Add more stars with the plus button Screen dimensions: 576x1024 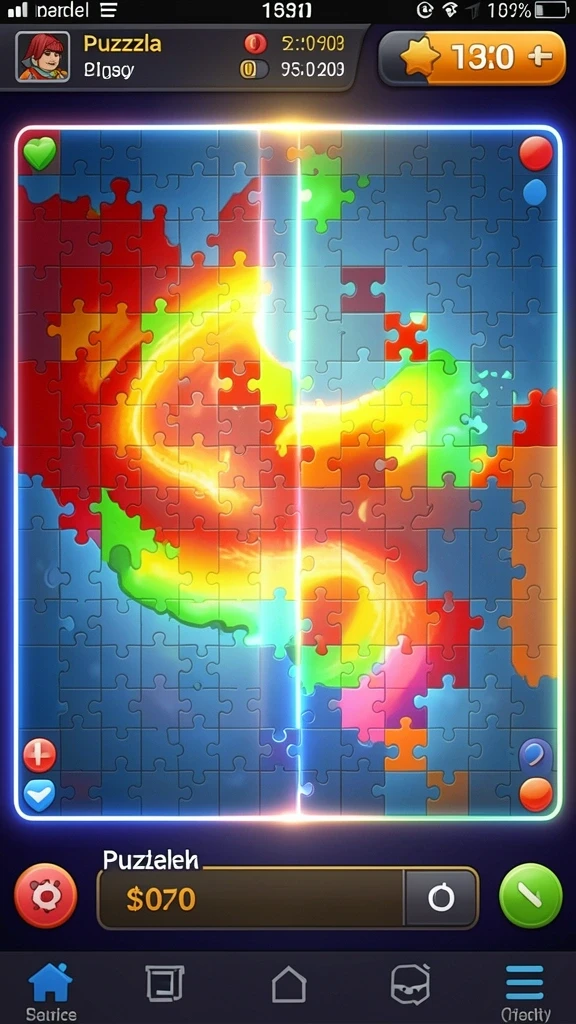click(x=539, y=57)
